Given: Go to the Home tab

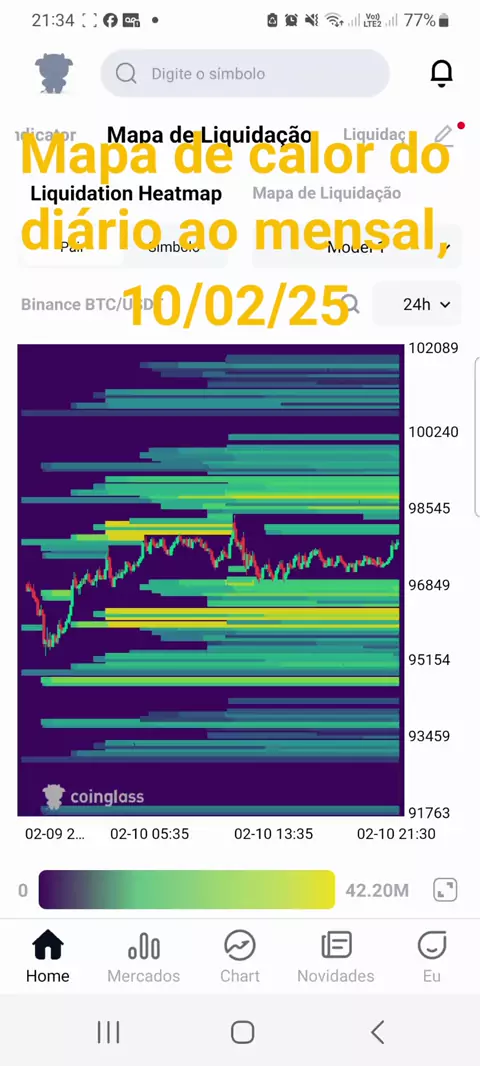Looking at the screenshot, I should click(x=48, y=957).
